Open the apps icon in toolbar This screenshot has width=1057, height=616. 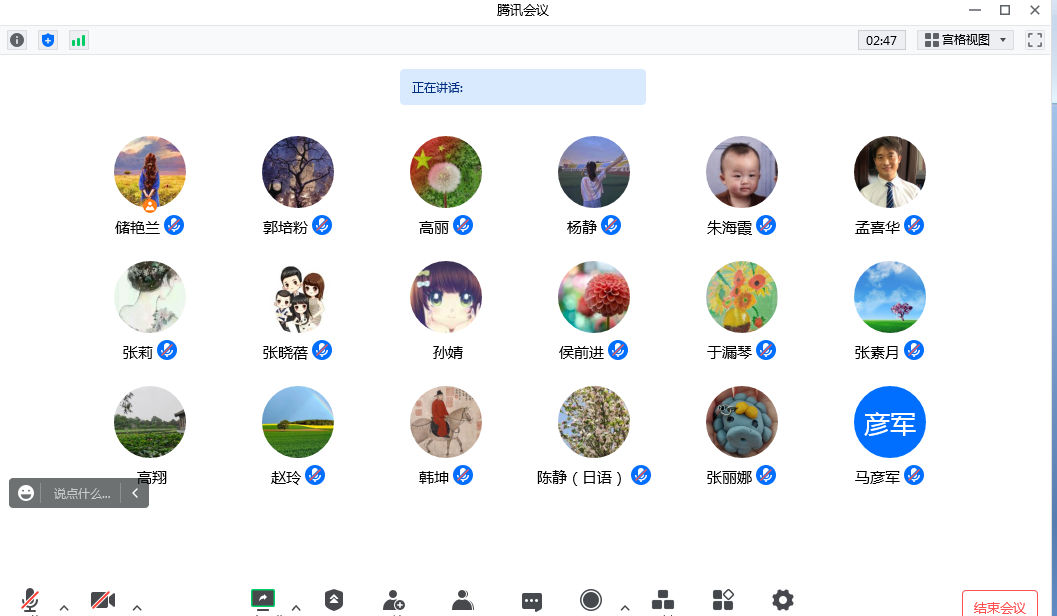(723, 600)
